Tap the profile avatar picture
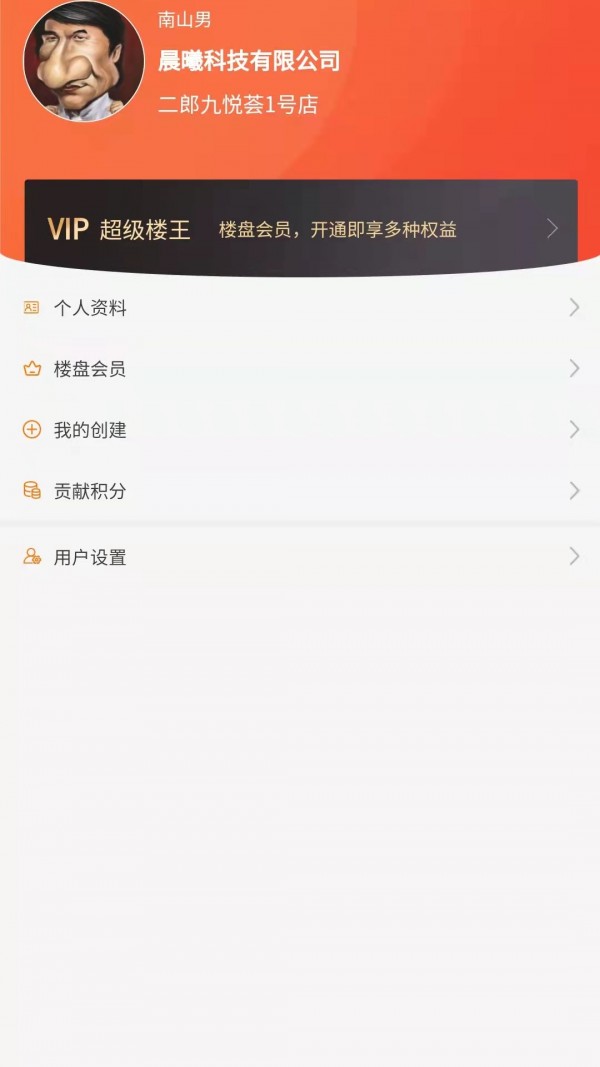 [83, 62]
